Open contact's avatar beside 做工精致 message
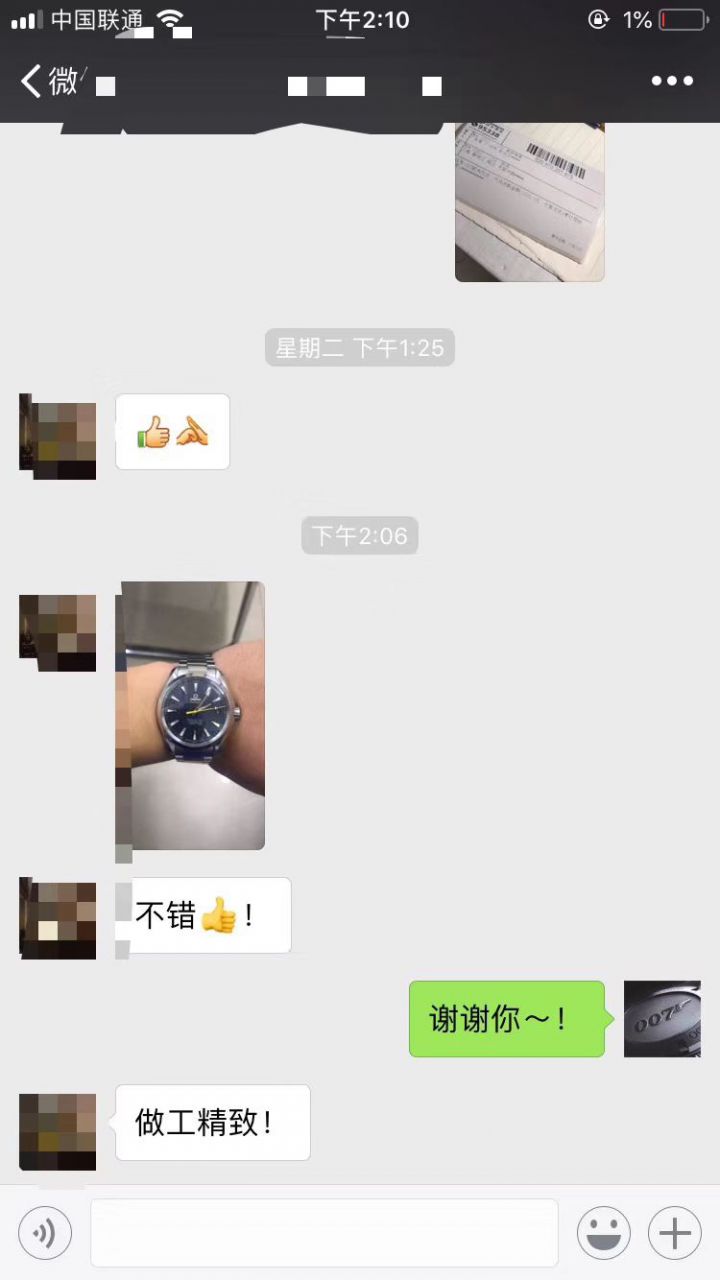This screenshot has height=1280, width=720. 58,1131
